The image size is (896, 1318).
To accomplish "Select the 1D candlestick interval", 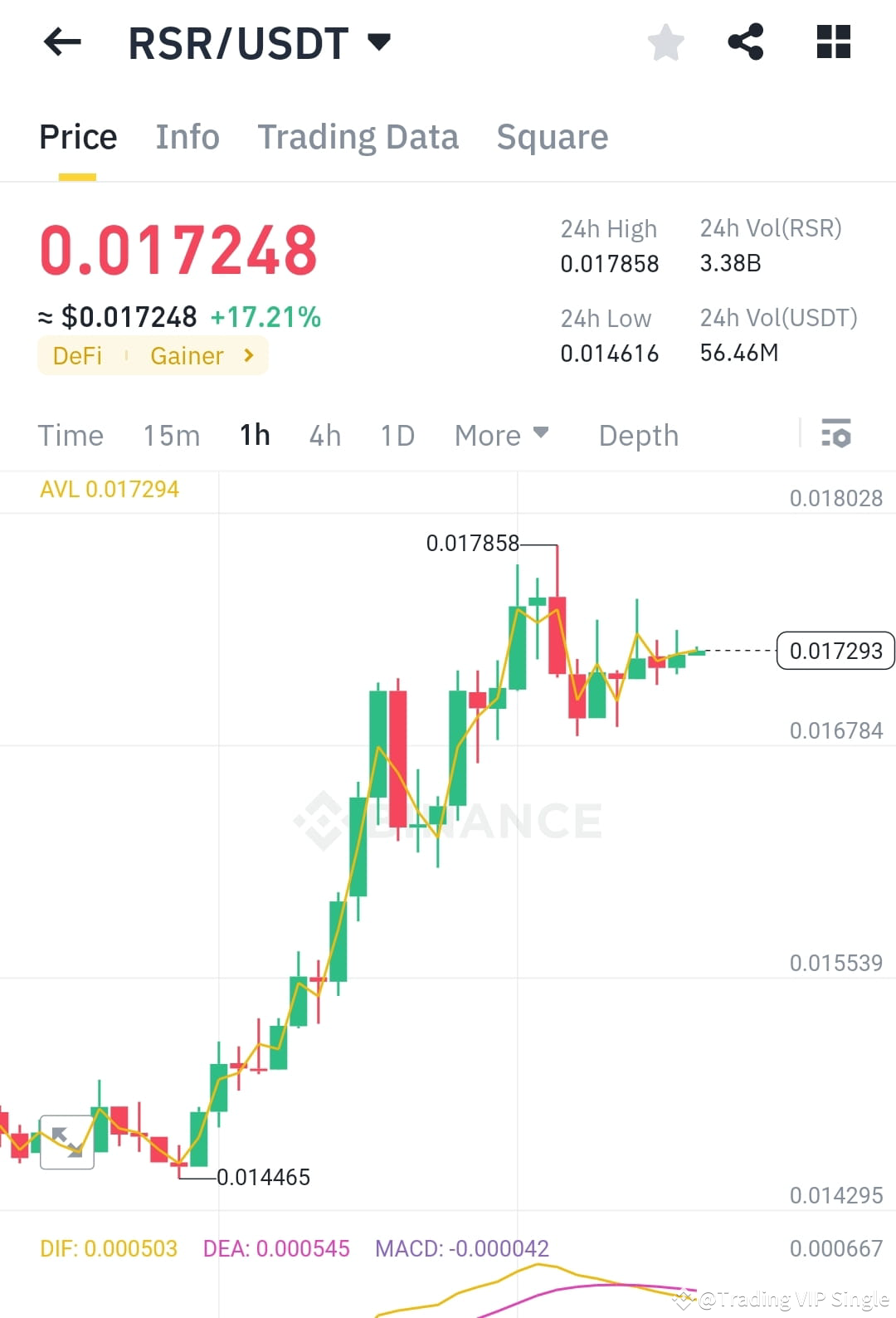I will click(396, 434).
